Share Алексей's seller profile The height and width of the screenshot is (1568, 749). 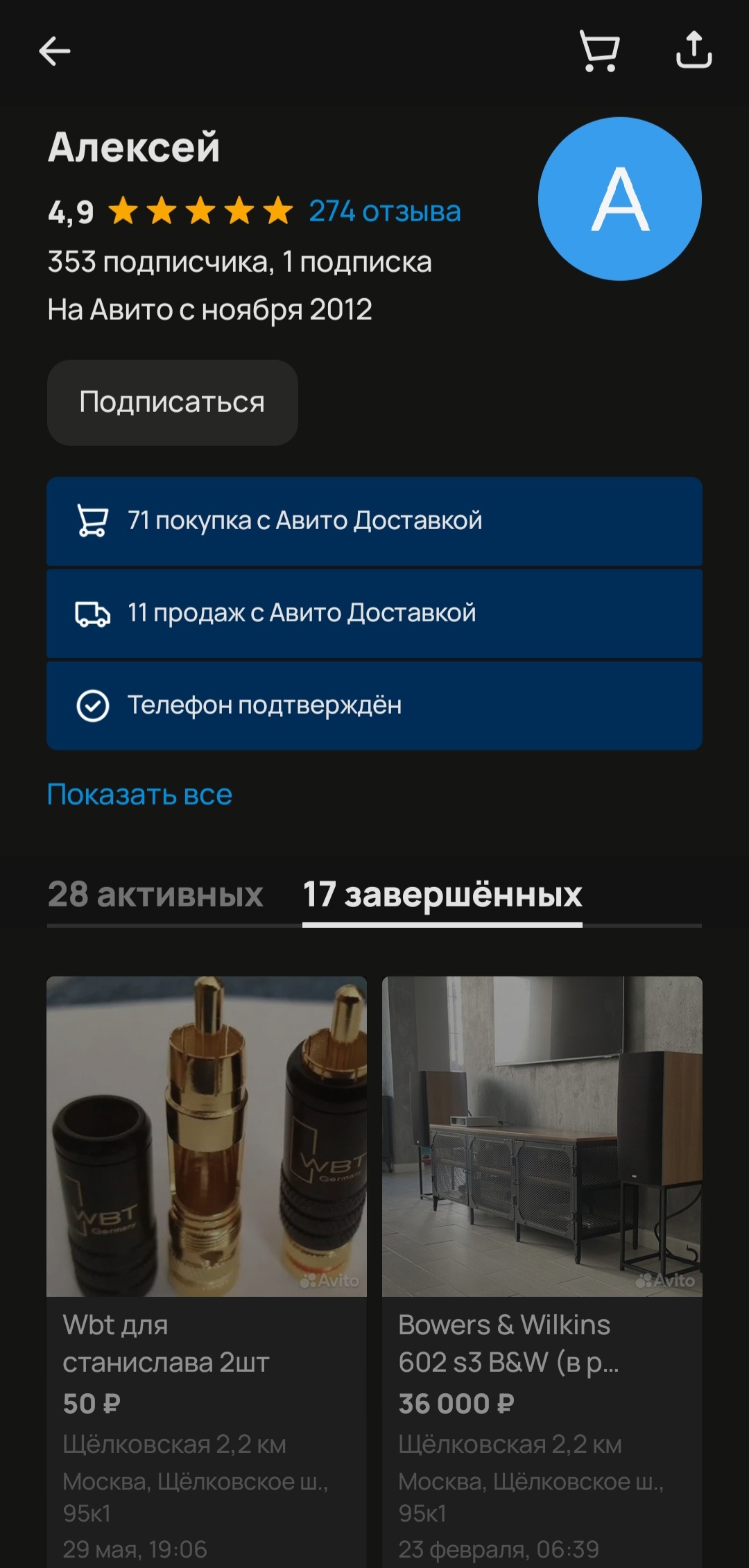point(694,50)
